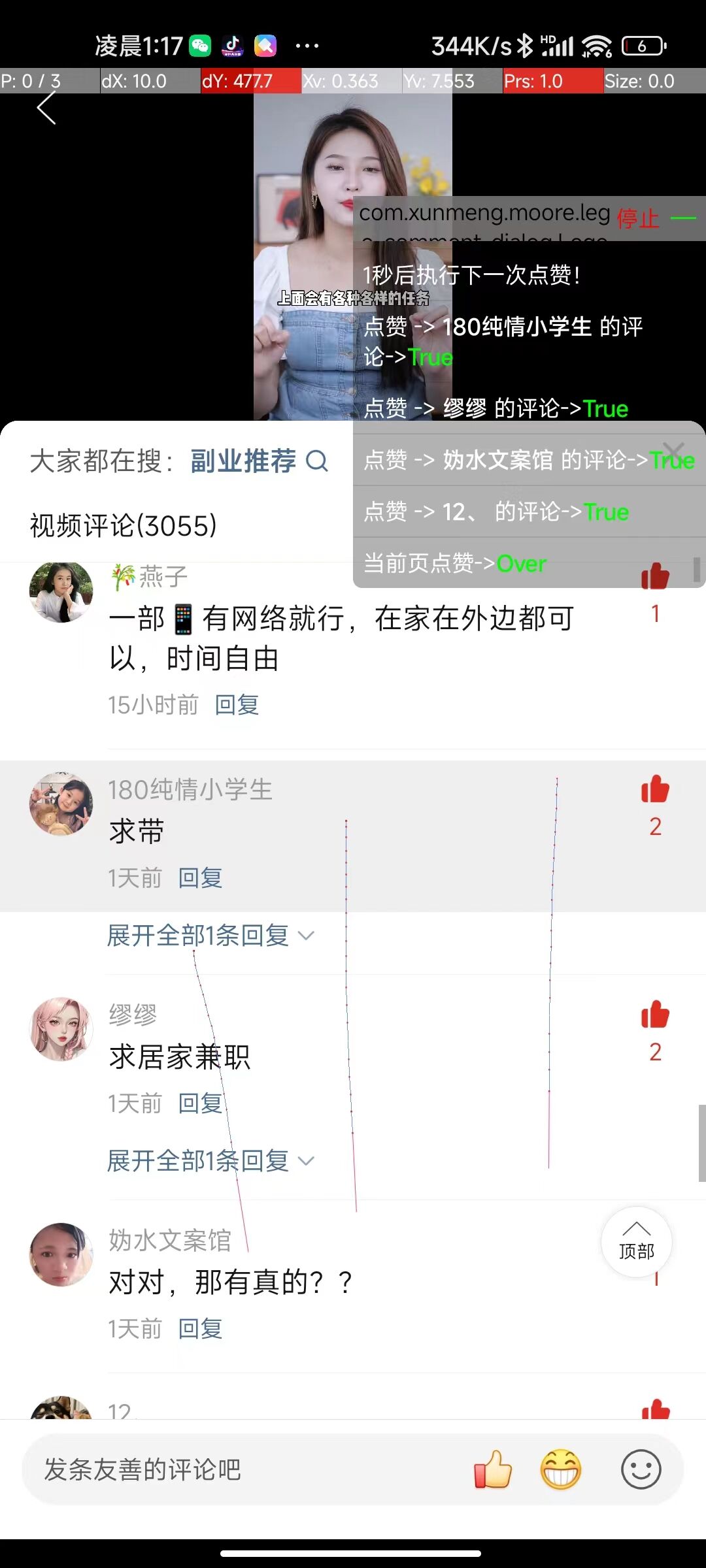Minimize the floating log overlay

684,218
